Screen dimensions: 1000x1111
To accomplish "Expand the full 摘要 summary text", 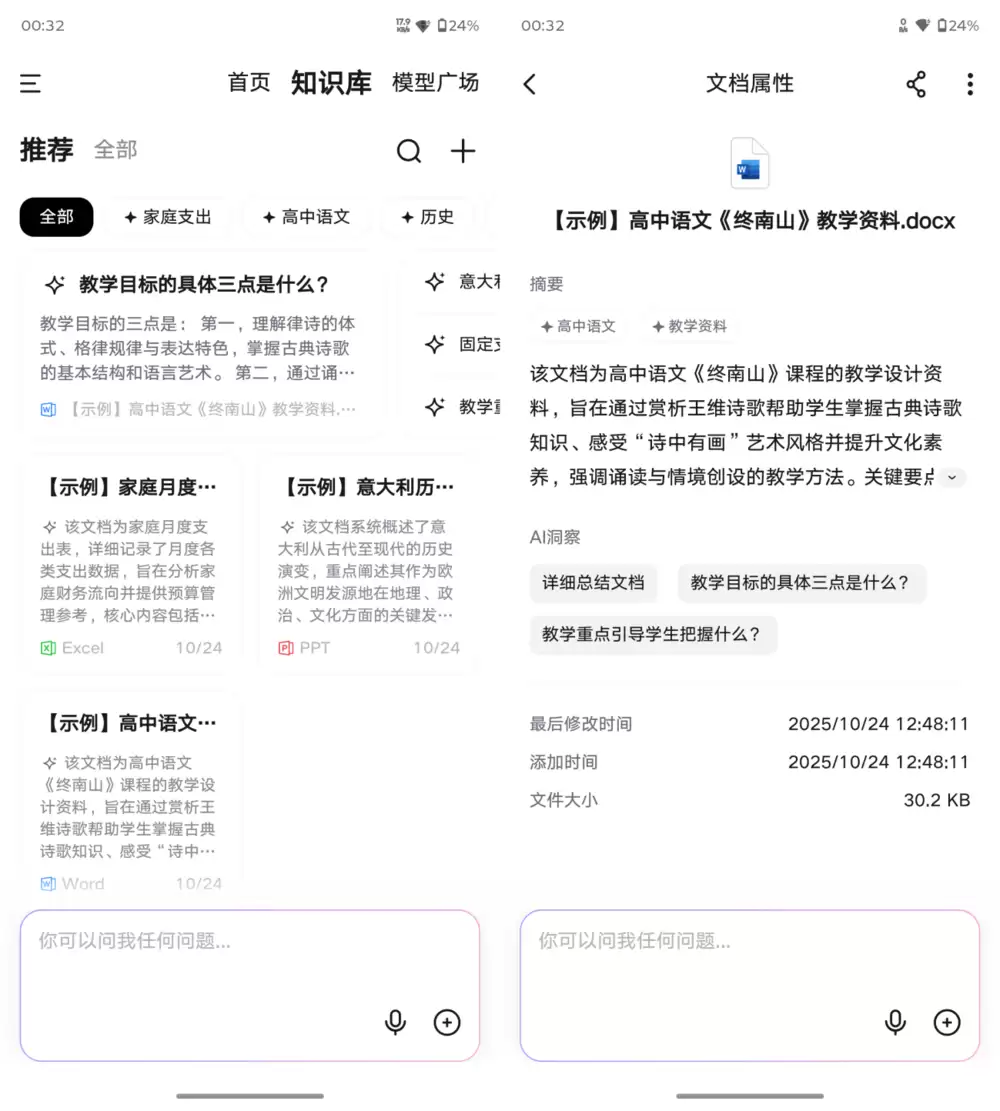I will click(x=951, y=478).
